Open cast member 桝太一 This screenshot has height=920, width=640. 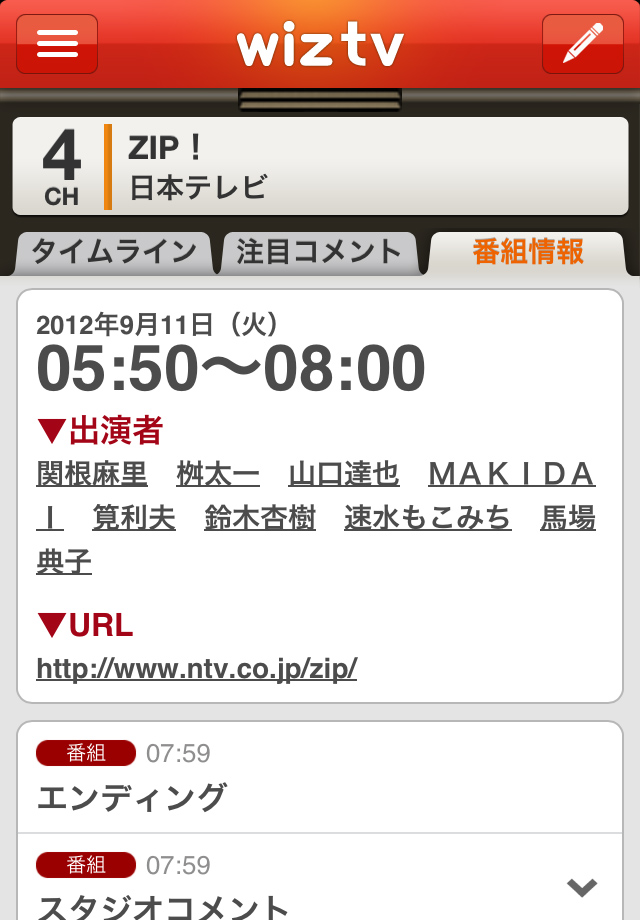tap(218, 474)
